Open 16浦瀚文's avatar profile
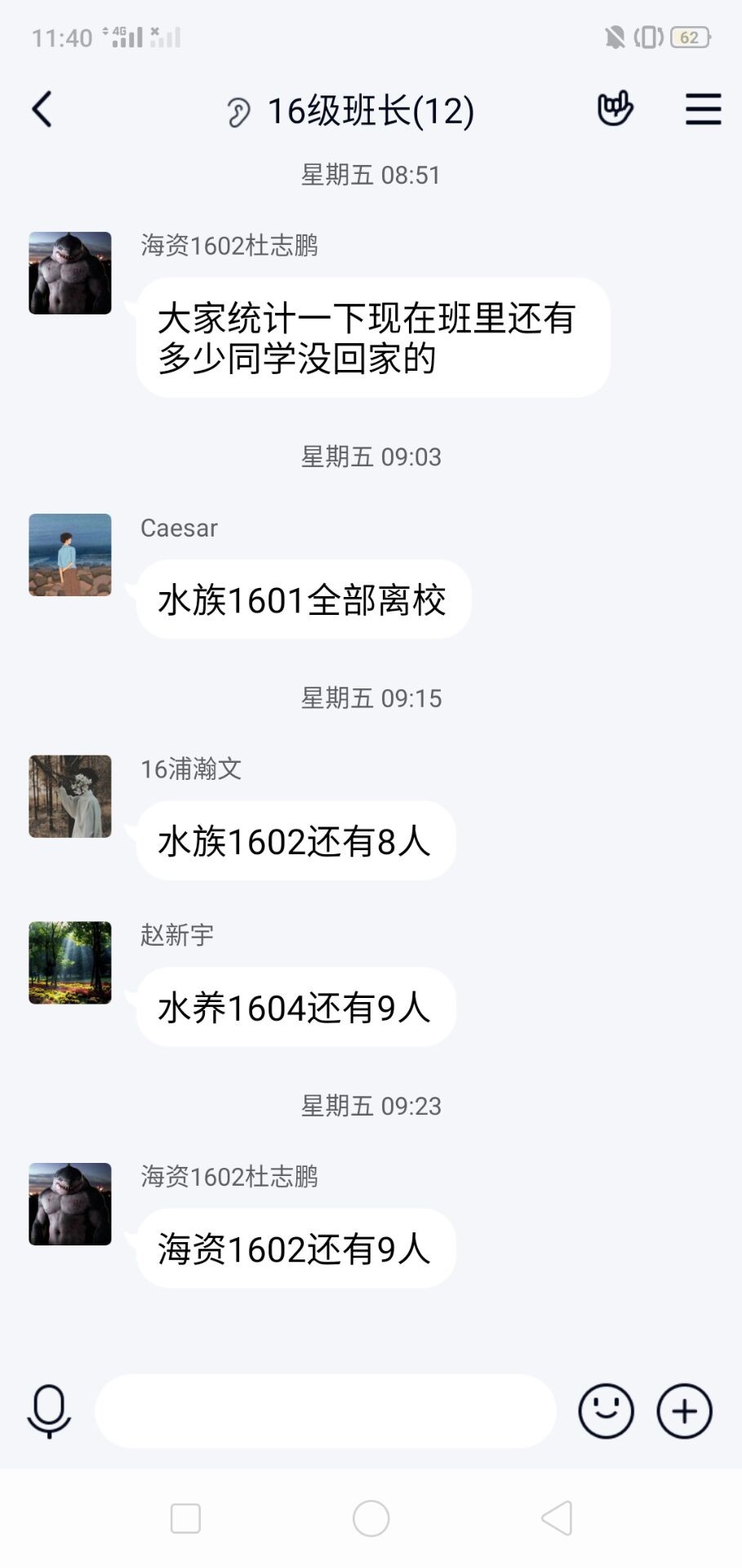Screen dimensions: 742x1568 70,796
